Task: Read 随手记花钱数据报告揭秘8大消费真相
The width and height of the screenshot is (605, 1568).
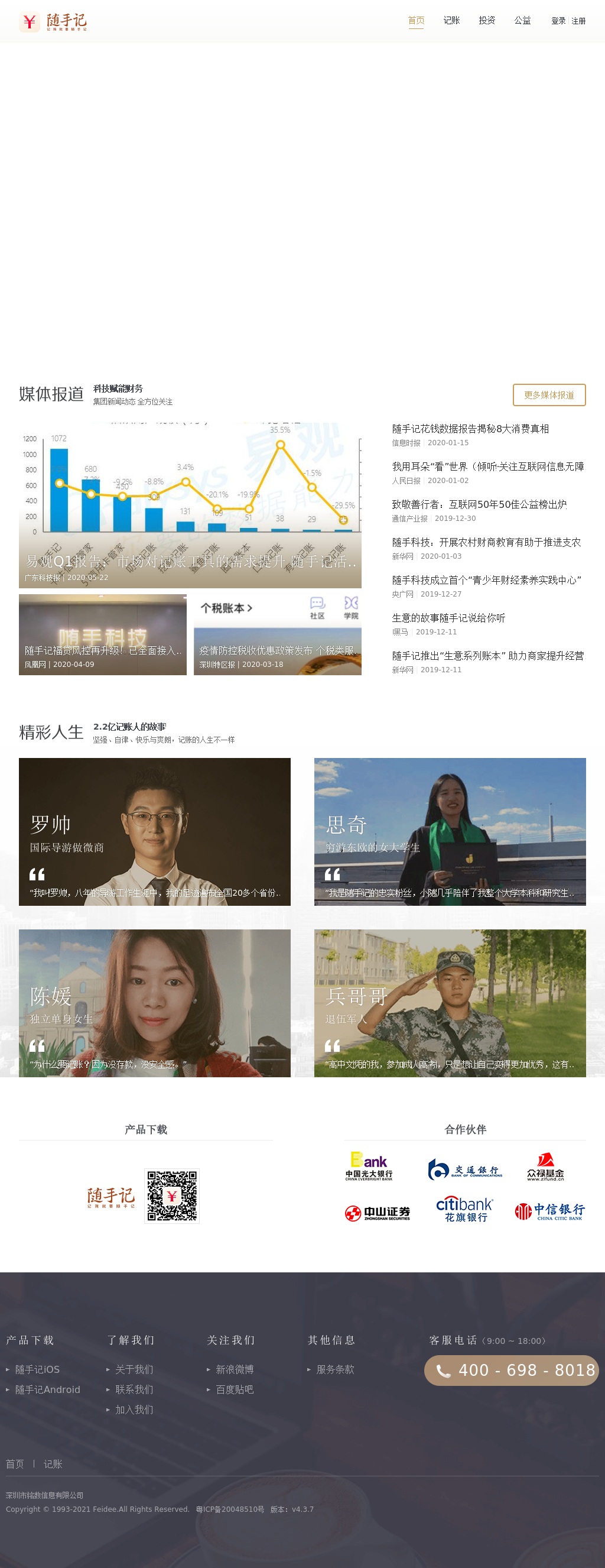Action: point(470,429)
